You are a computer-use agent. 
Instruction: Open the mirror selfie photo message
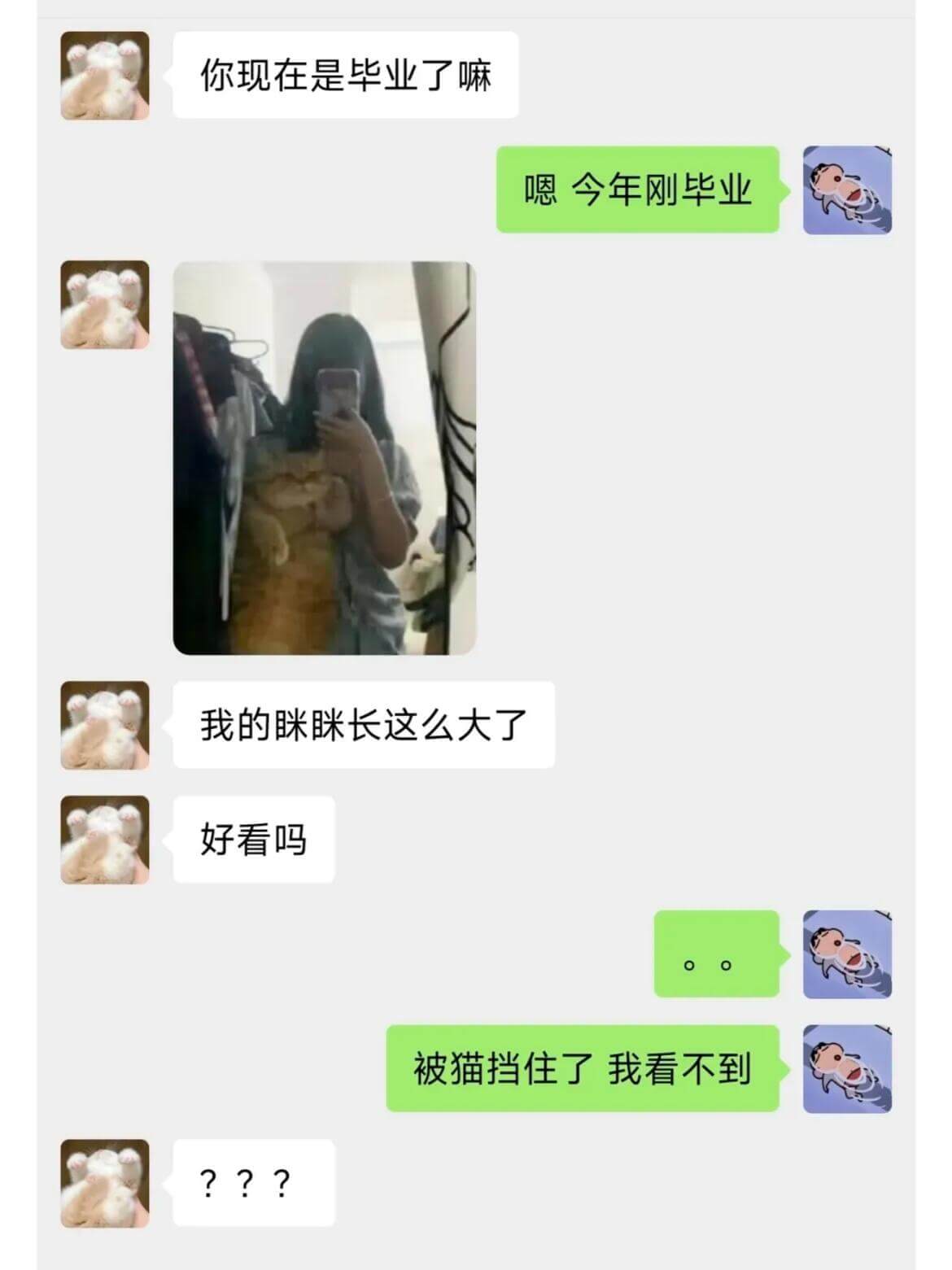pyautogui.click(x=324, y=458)
